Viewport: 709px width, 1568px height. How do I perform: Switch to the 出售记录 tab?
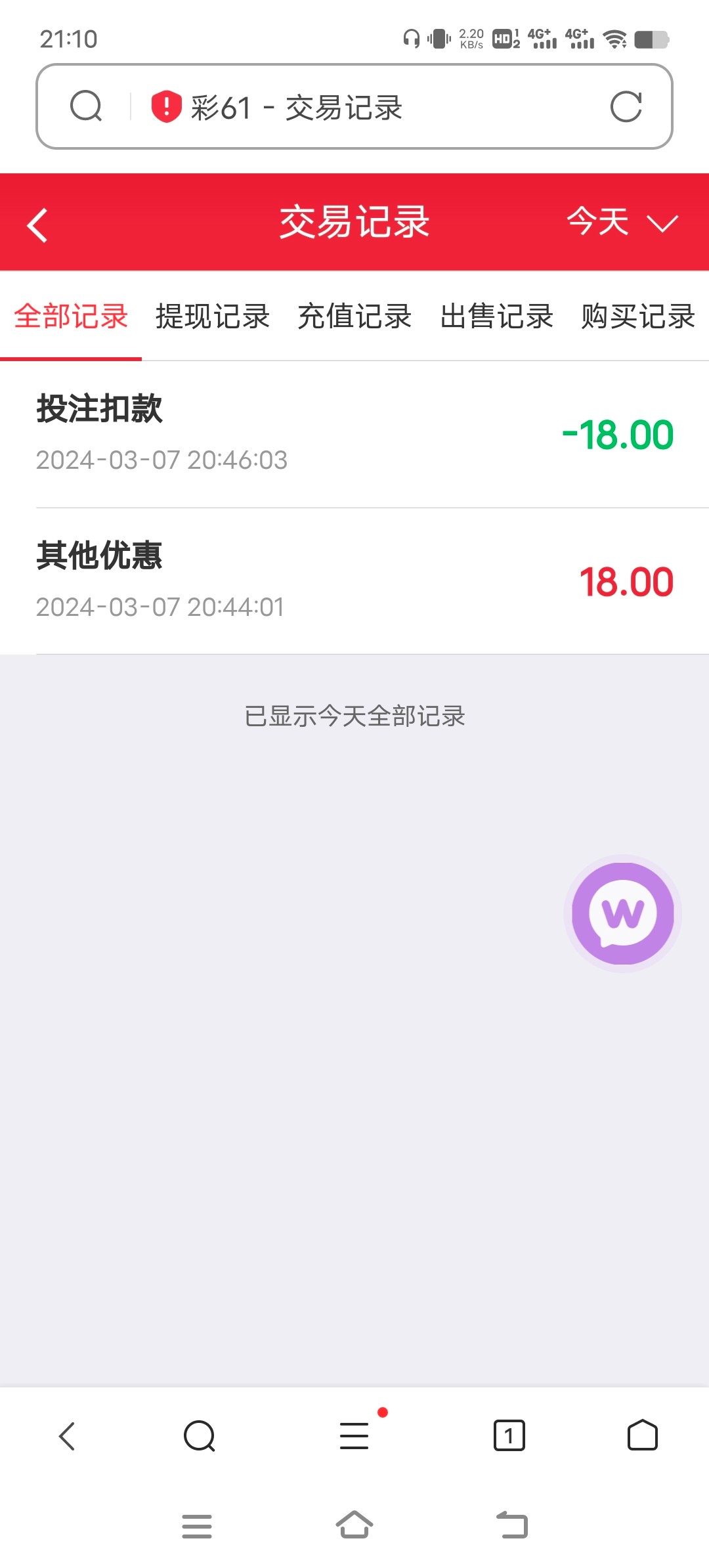pos(496,316)
